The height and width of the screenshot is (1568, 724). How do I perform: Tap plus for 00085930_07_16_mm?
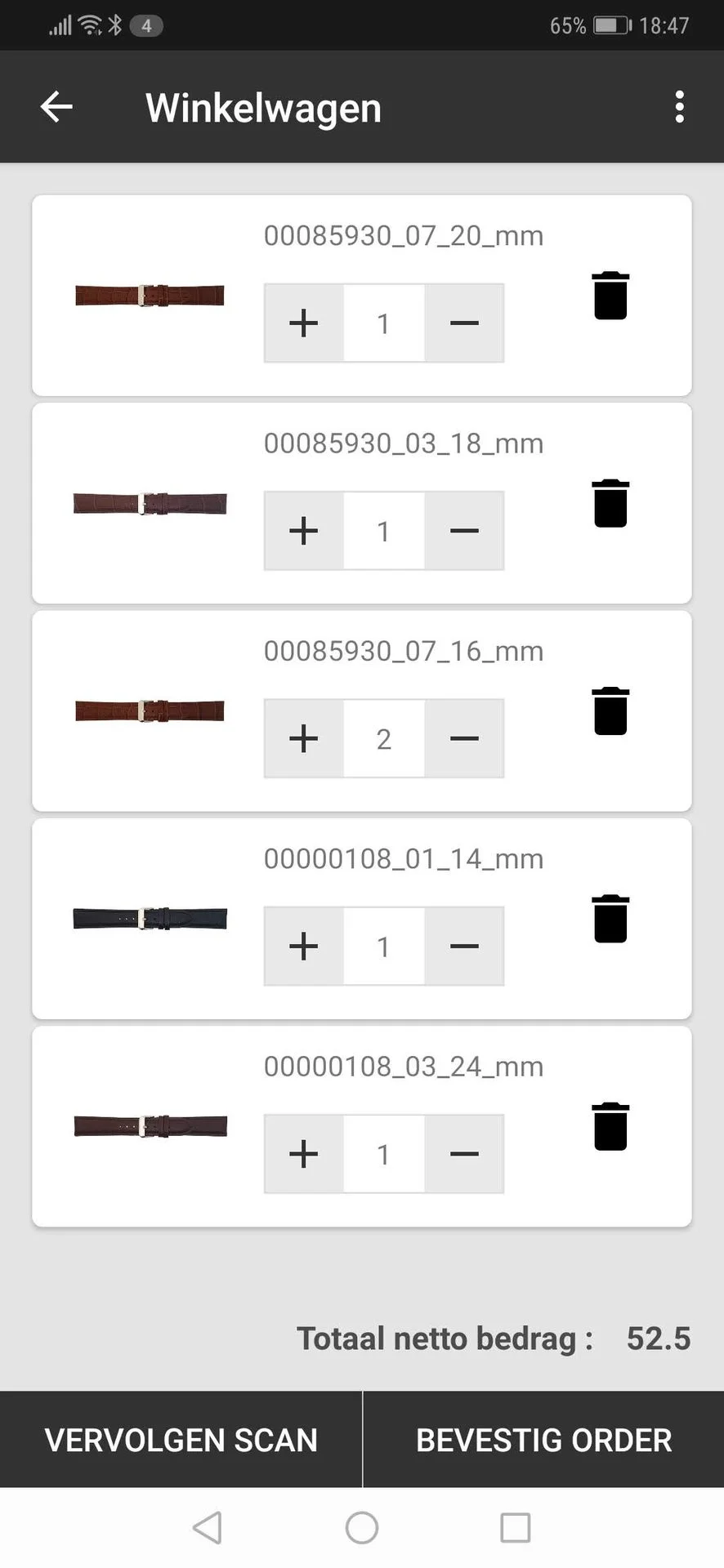303,738
